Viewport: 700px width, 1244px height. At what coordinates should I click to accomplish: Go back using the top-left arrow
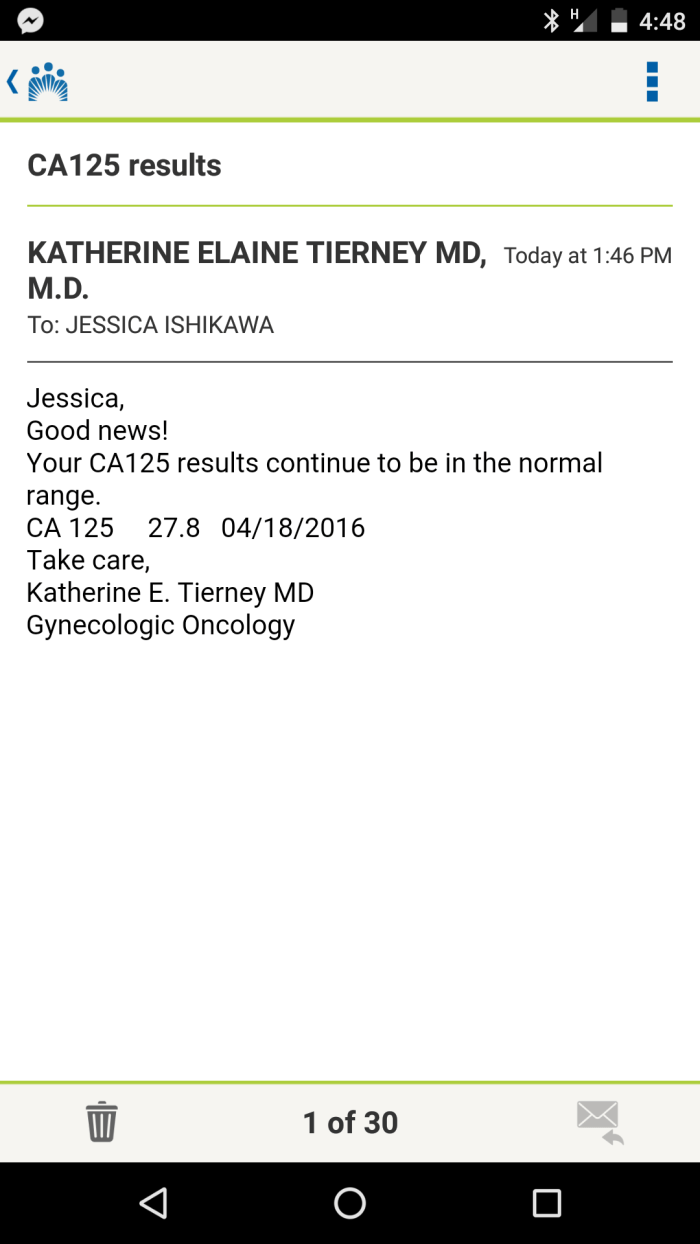(14, 82)
